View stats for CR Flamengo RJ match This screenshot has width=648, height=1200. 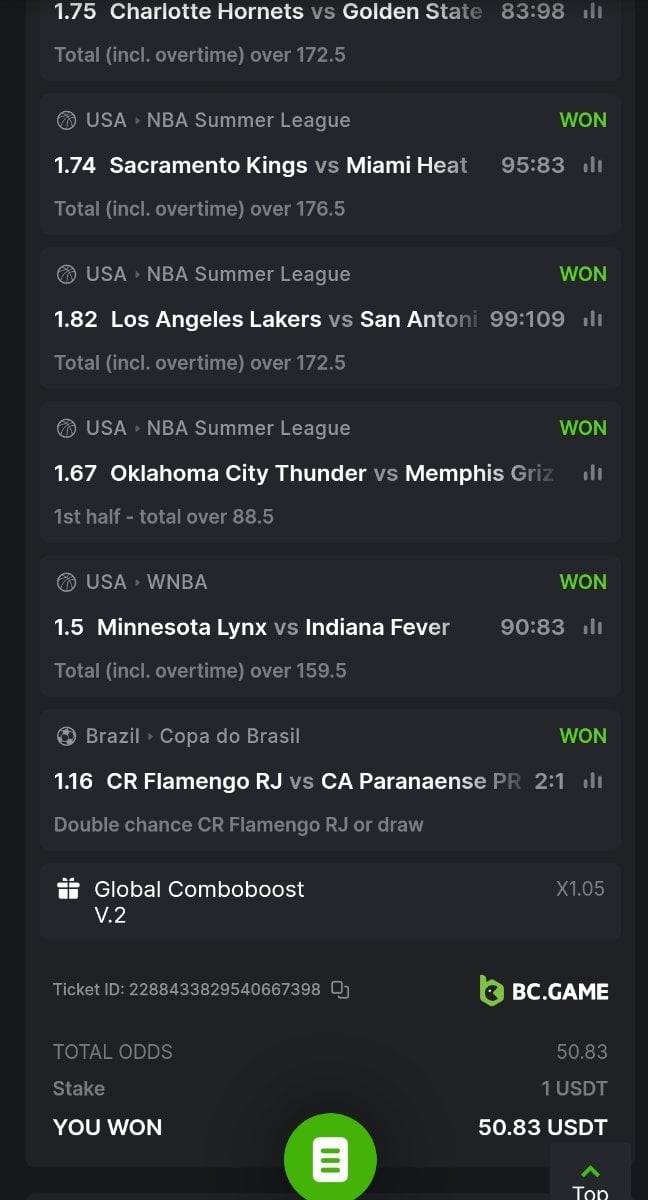593,782
